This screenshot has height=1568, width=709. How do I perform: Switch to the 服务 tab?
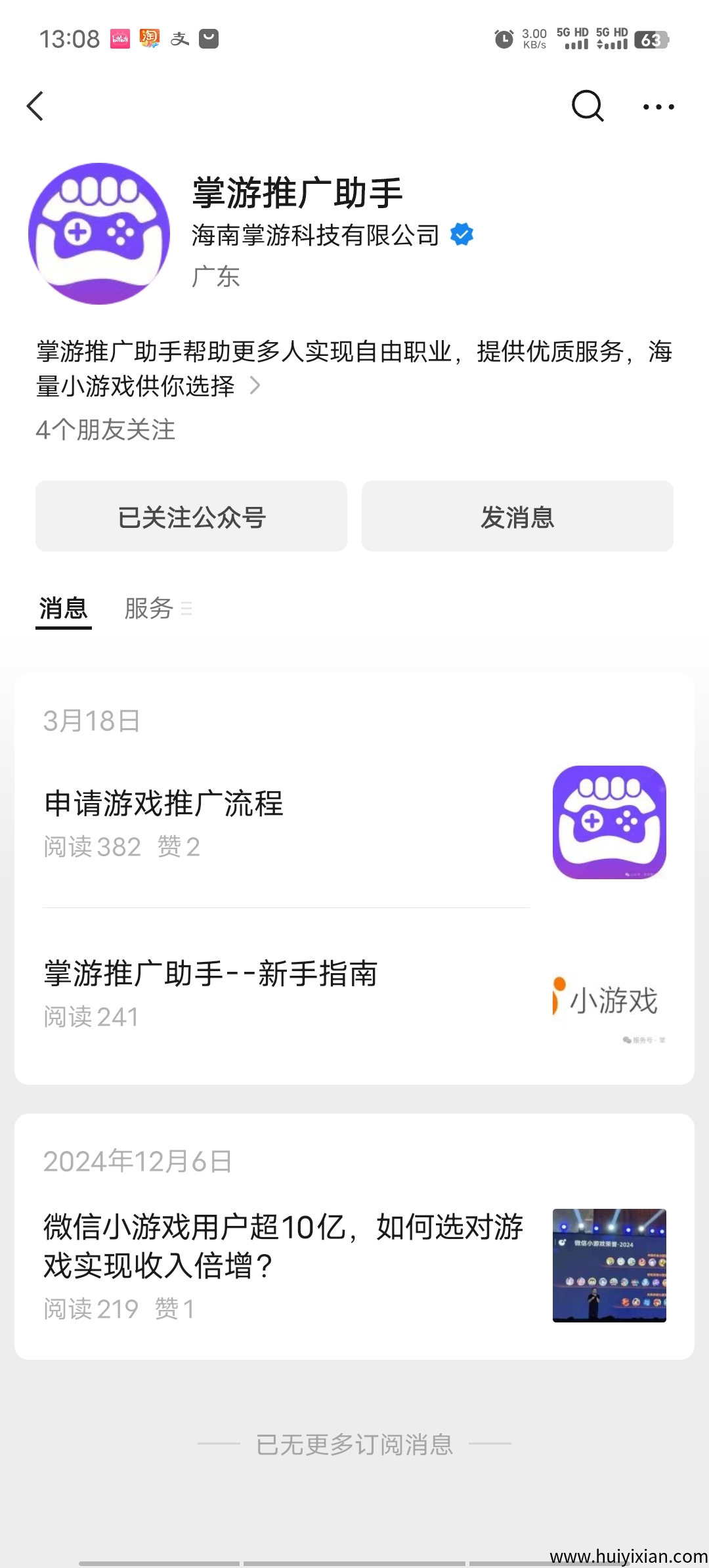tap(150, 609)
